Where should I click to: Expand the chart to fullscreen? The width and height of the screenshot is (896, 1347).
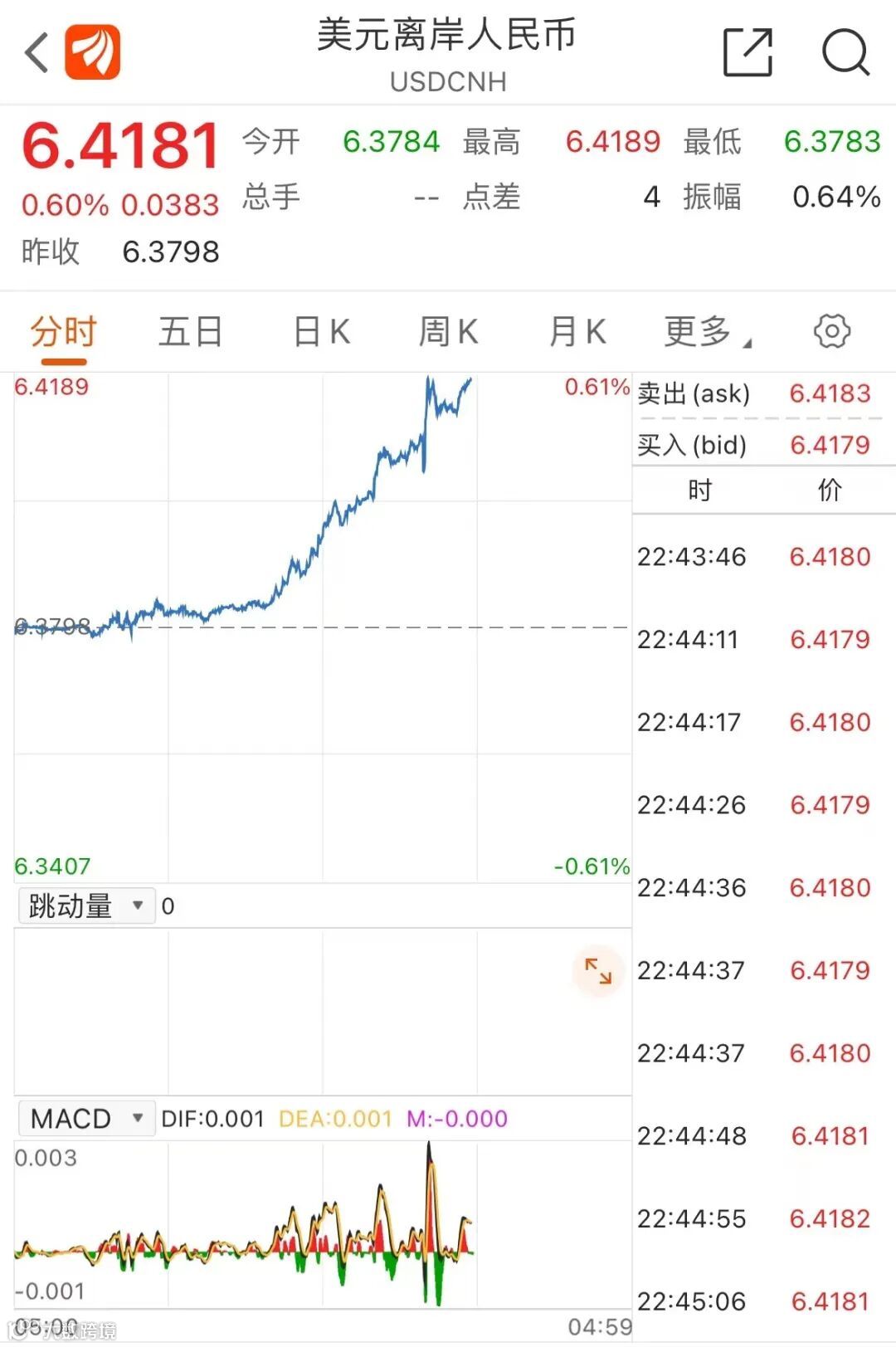[597, 970]
